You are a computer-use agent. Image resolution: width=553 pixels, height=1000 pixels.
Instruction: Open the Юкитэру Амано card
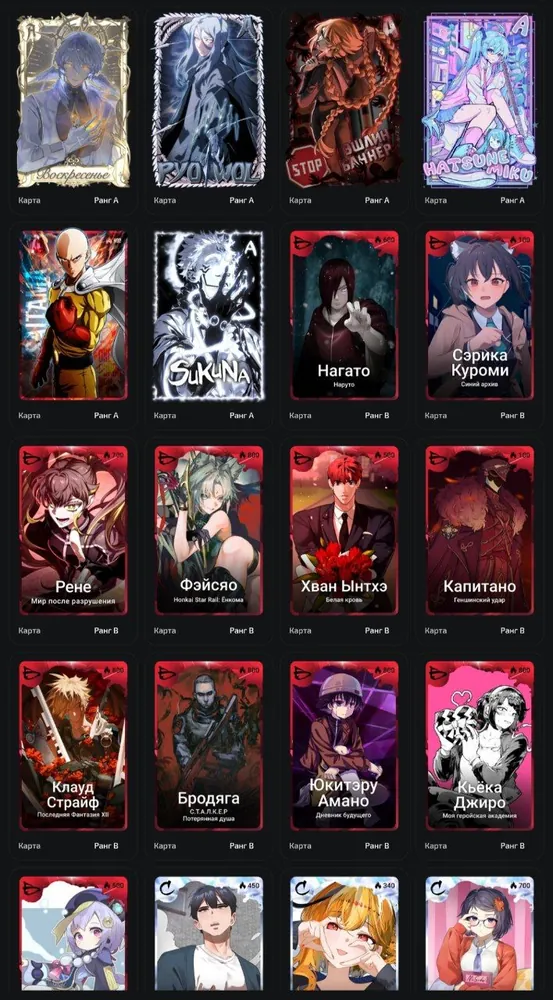tap(344, 745)
